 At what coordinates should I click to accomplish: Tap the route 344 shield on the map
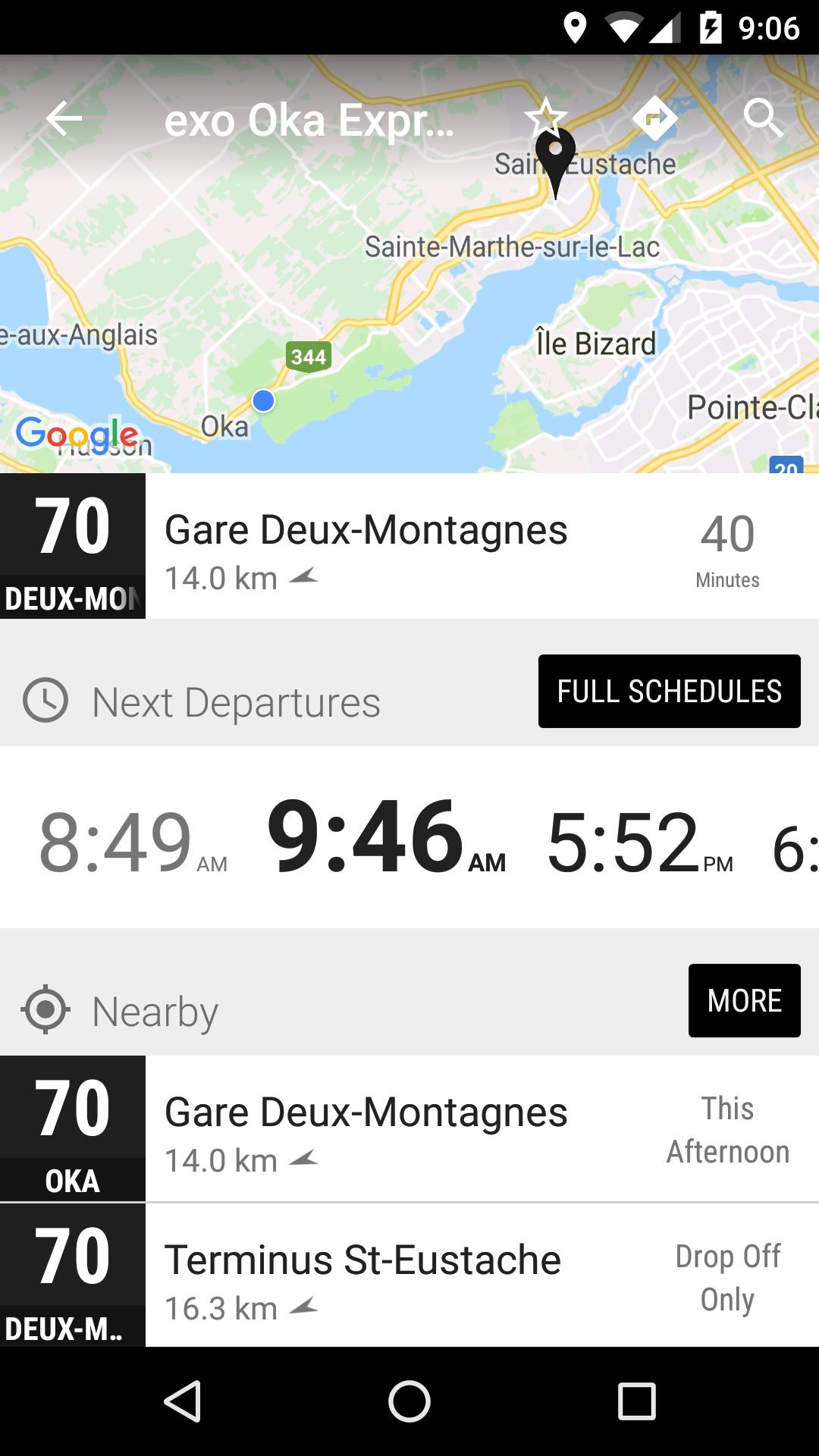tap(309, 356)
